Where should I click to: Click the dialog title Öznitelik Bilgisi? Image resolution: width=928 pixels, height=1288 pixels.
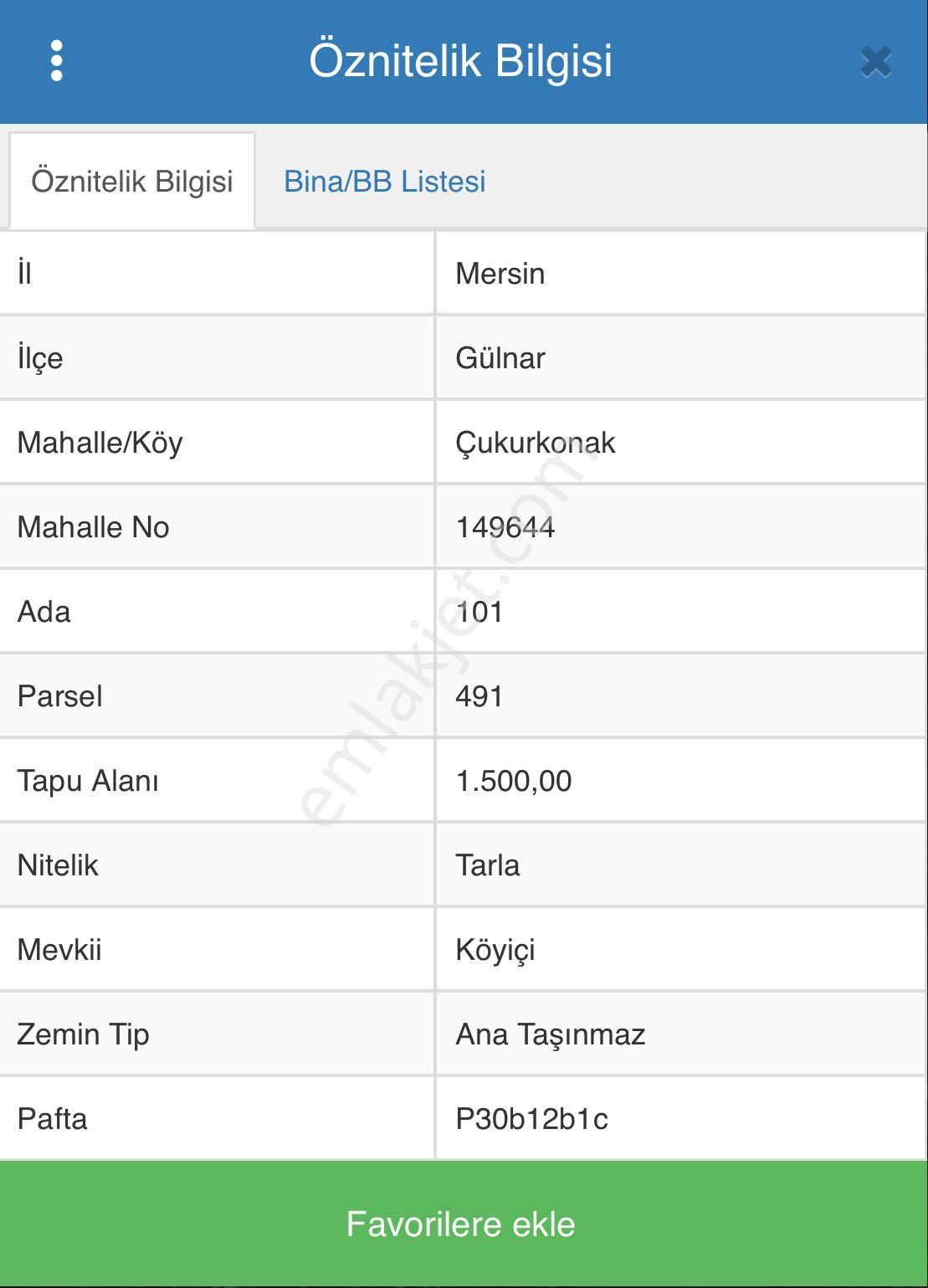click(463, 59)
